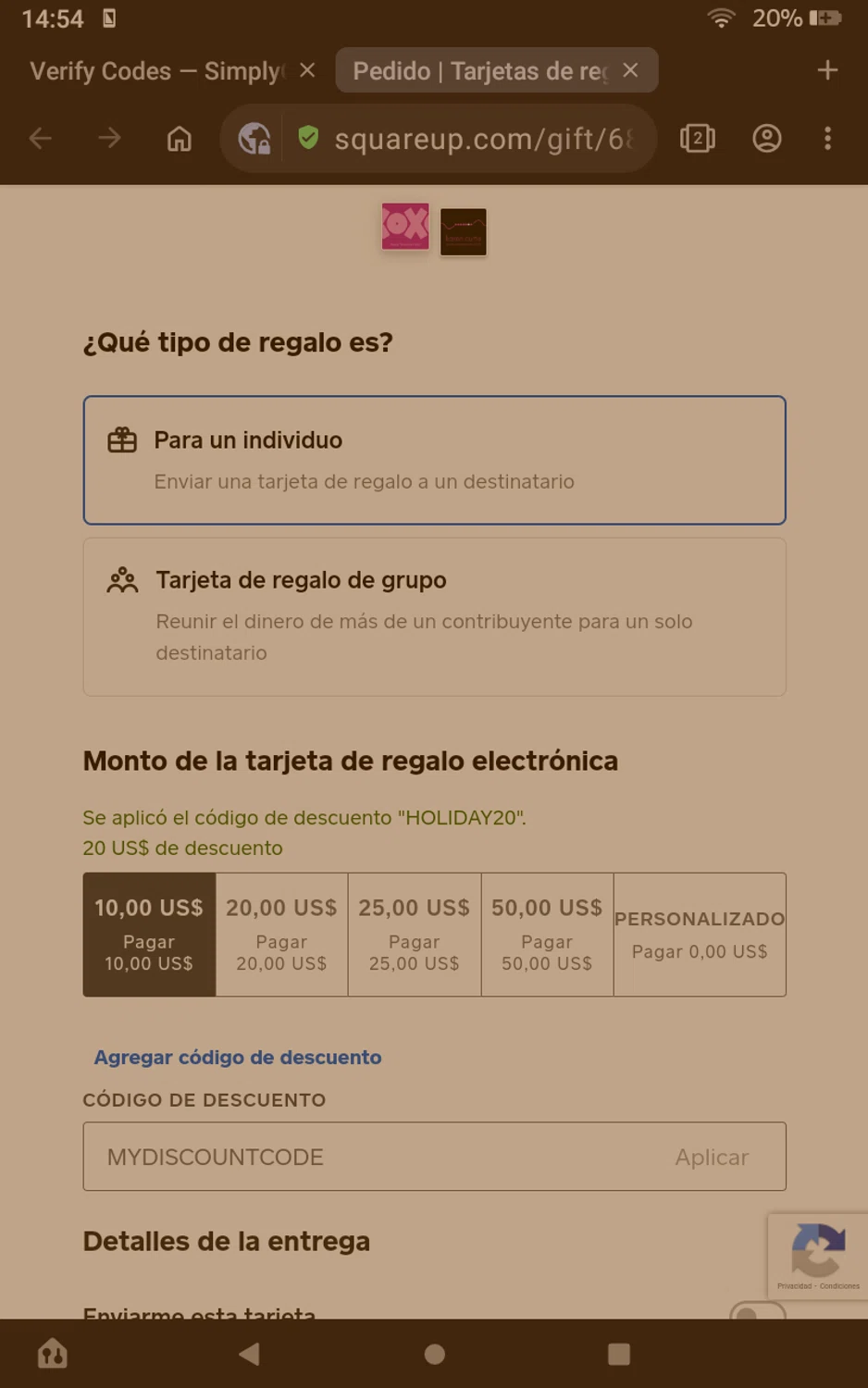Image resolution: width=868 pixels, height=1388 pixels.
Task: Focus the discount code input field
Action: [370, 1157]
